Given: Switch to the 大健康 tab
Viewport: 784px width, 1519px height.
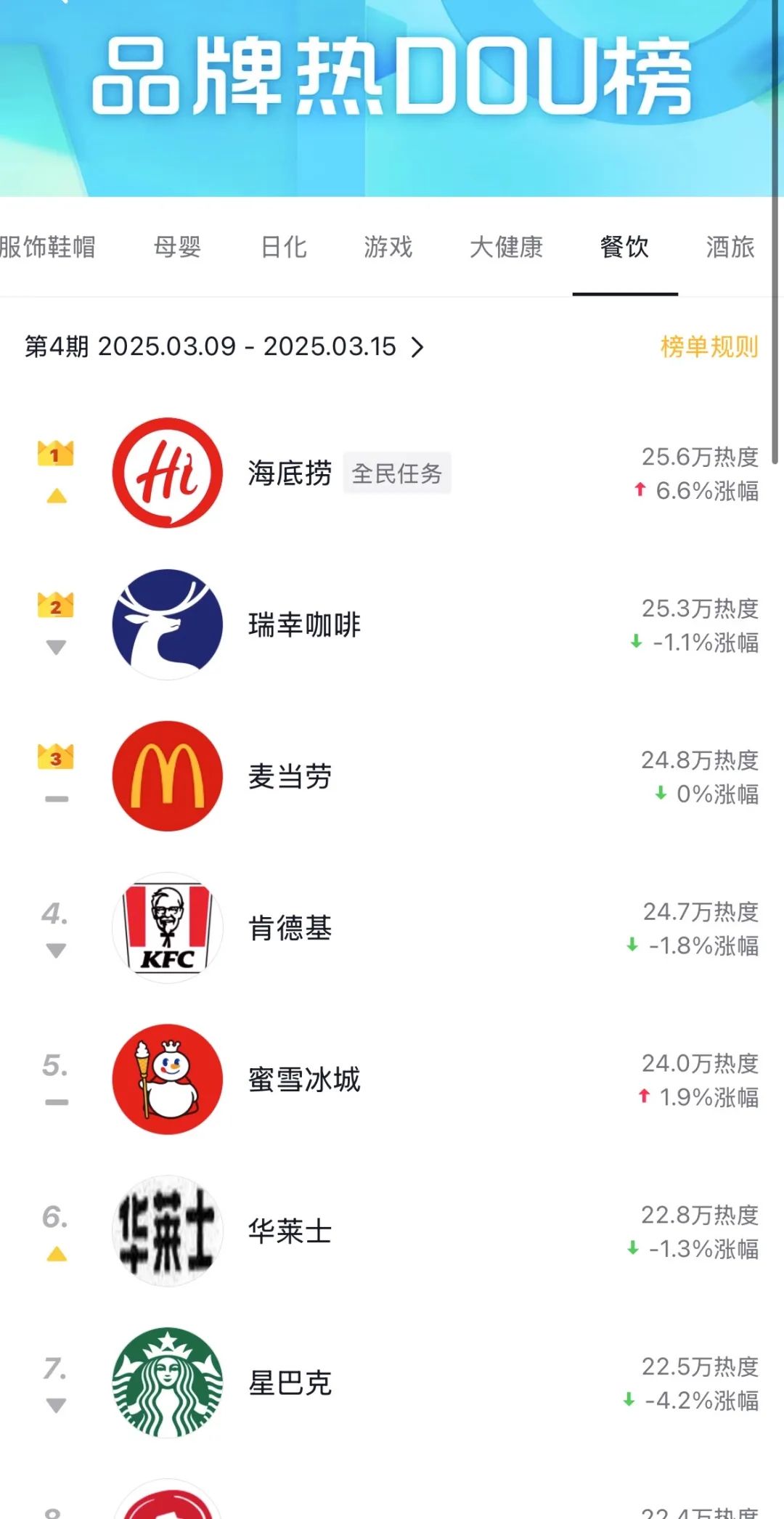Looking at the screenshot, I should (506, 247).
